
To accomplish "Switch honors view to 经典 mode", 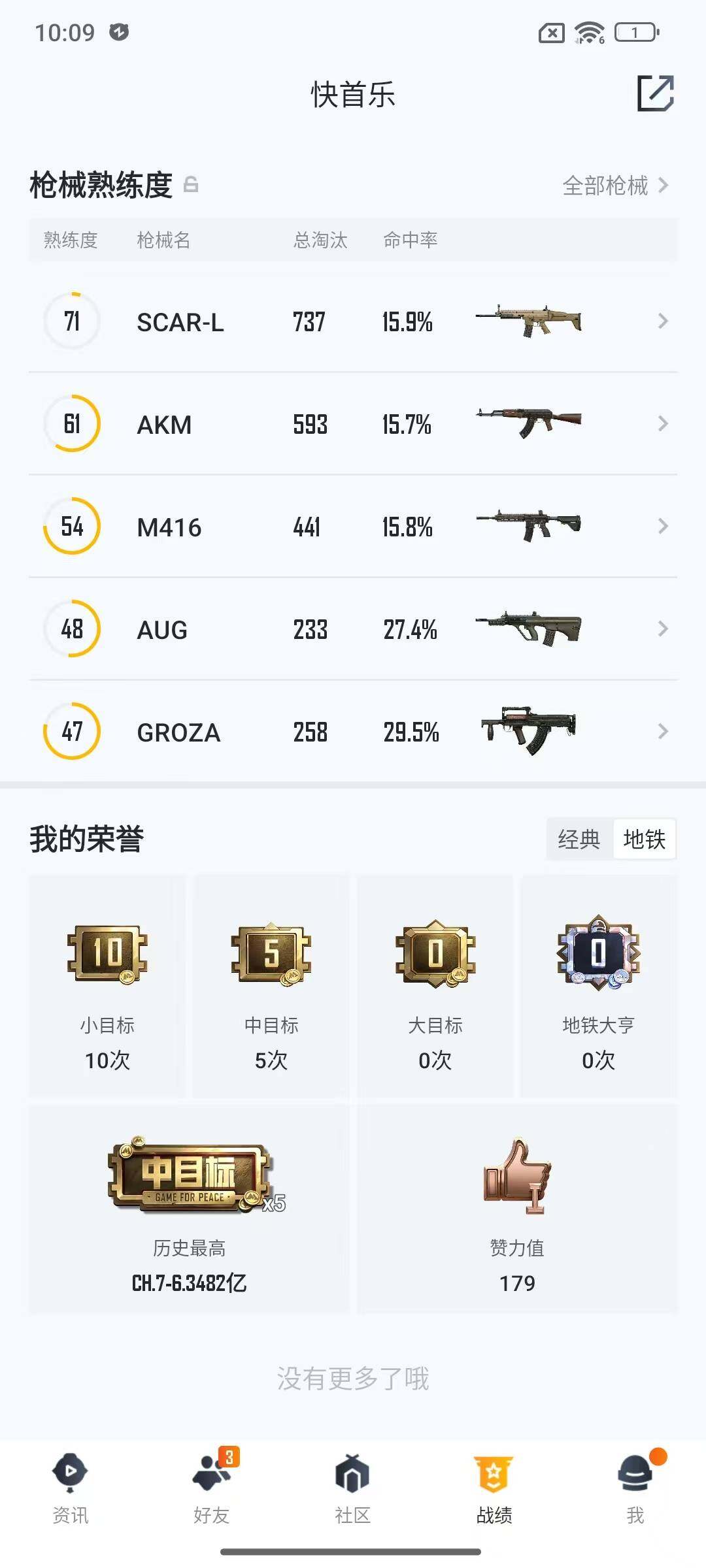I will pyautogui.click(x=578, y=840).
